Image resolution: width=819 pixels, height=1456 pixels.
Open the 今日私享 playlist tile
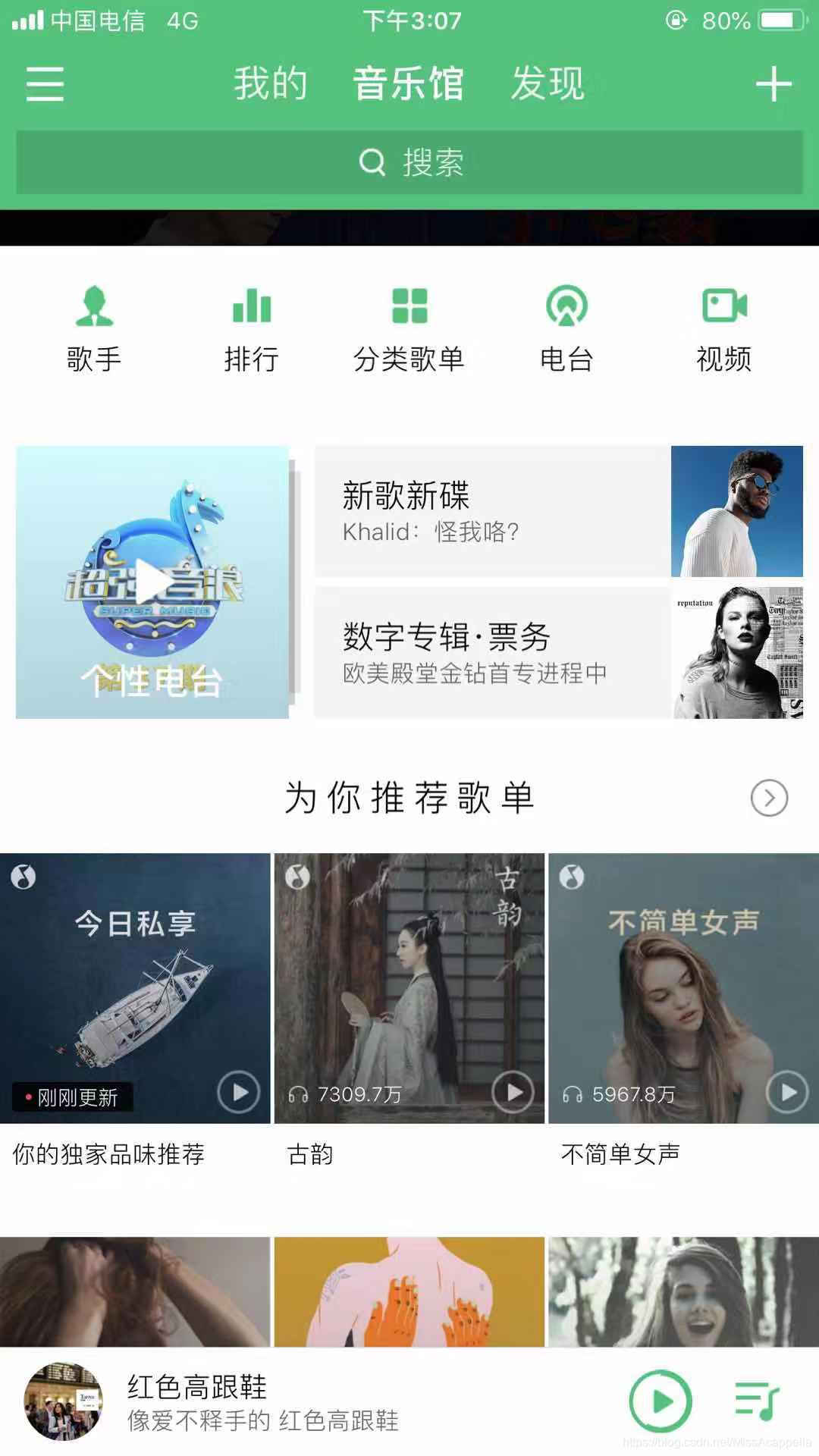135,987
